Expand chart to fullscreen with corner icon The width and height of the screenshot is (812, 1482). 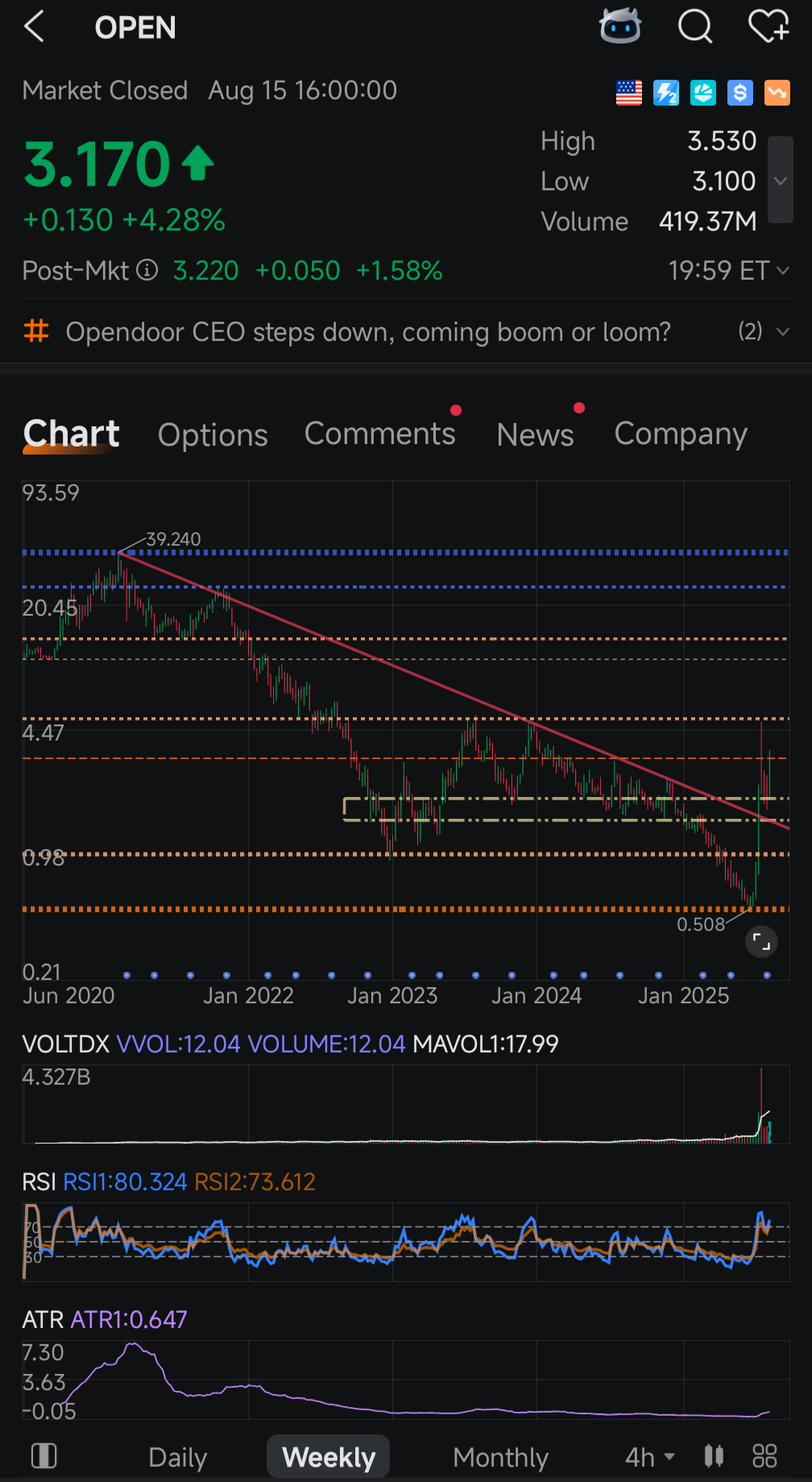pyautogui.click(x=760, y=941)
